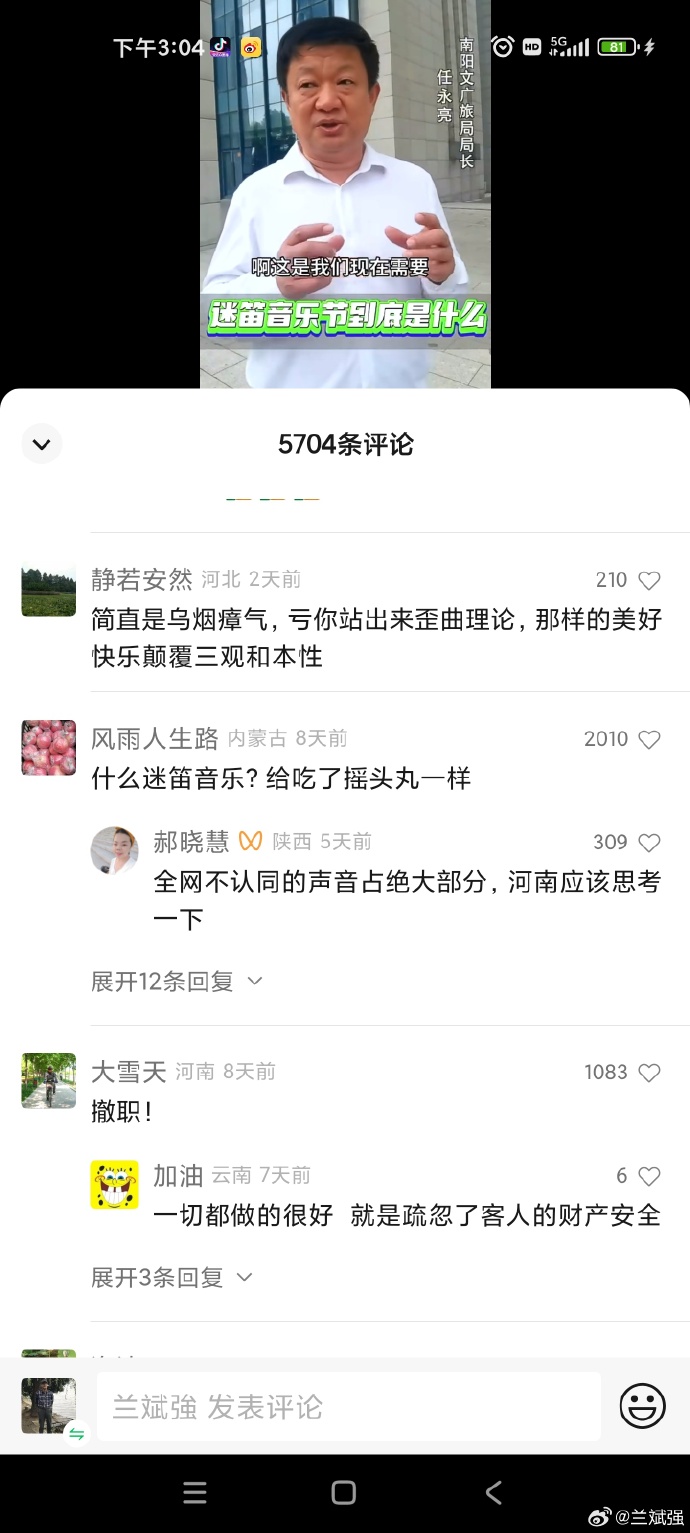Screen dimensions: 690x1533
Task: Like 静若安然's comment
Action: 649,580
